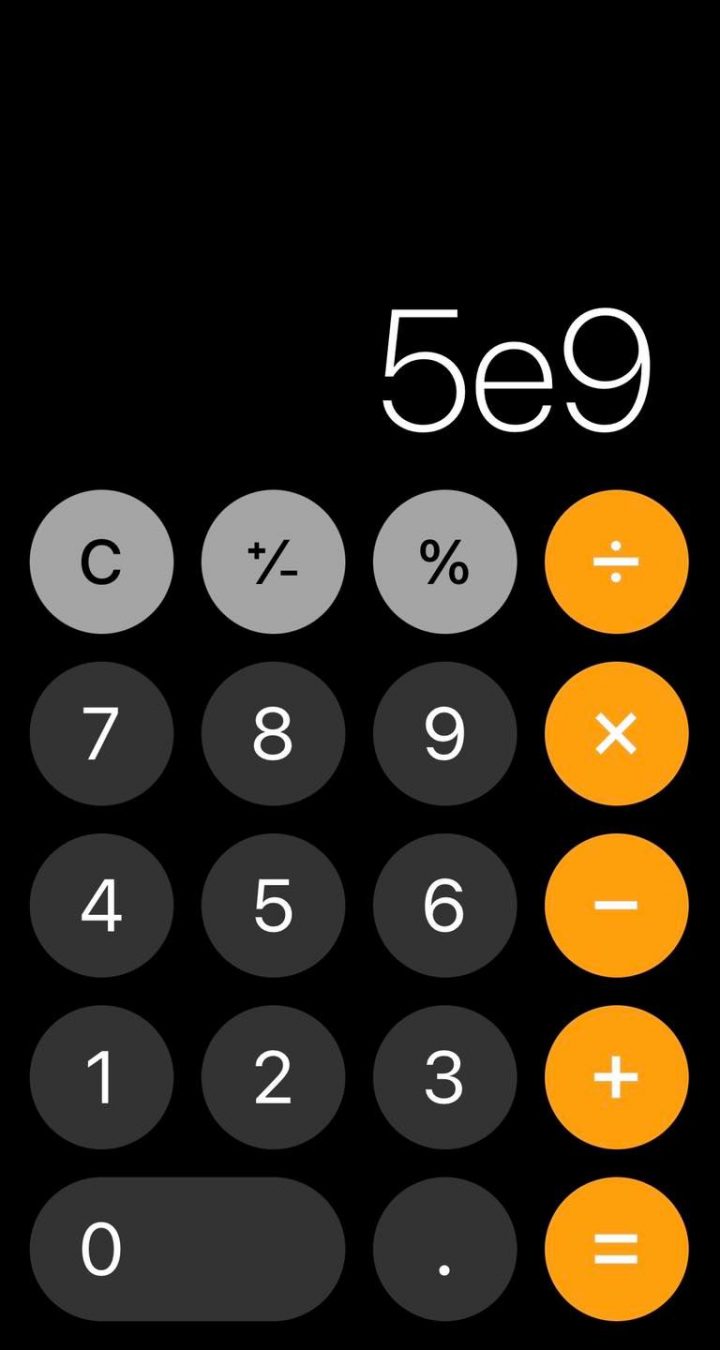Apply the percent key
The image size is (720, 1350).
(445, 562)
